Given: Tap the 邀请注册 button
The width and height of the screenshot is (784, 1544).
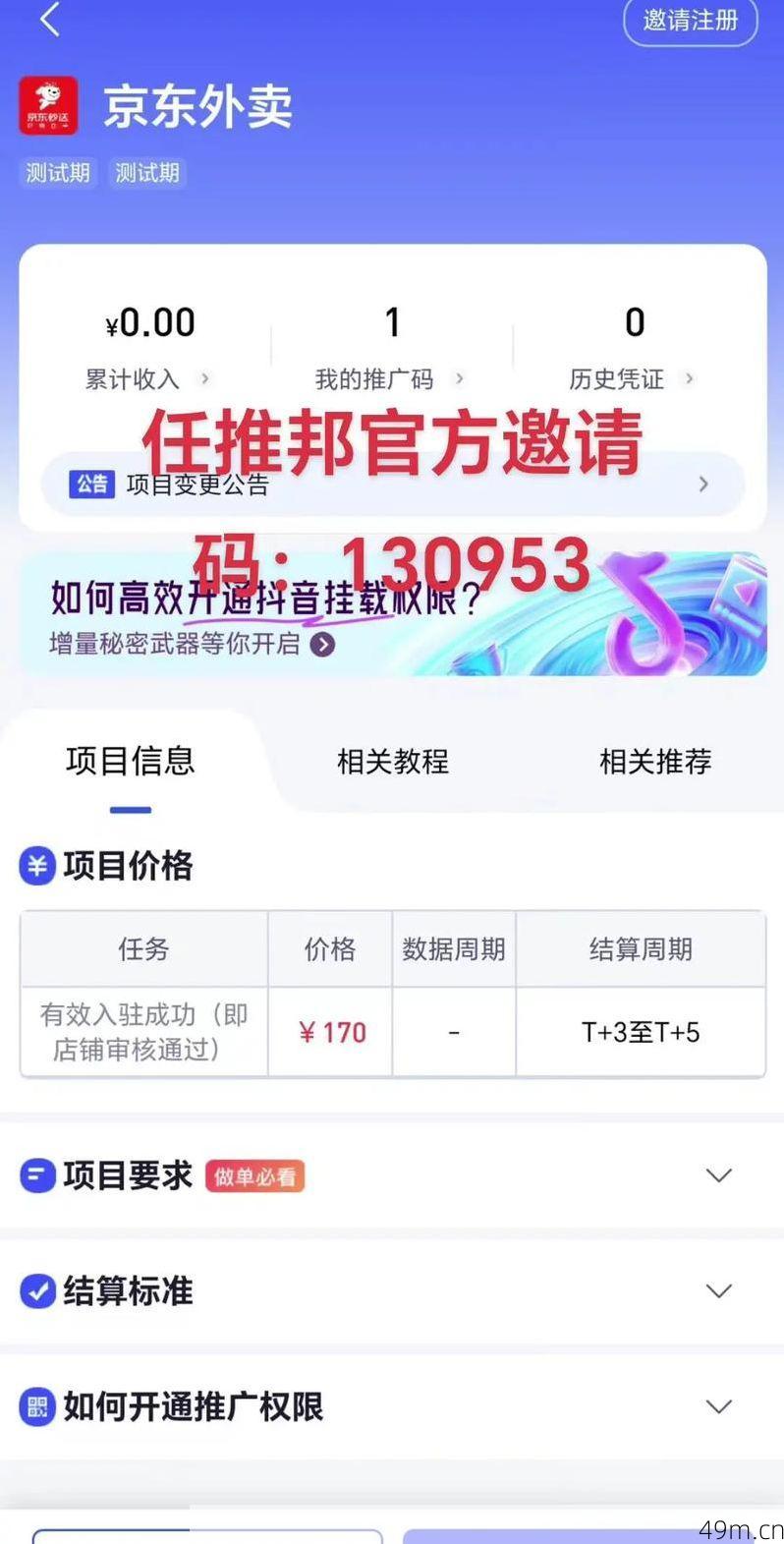Looking at the screenshot, I should point(690,21).
